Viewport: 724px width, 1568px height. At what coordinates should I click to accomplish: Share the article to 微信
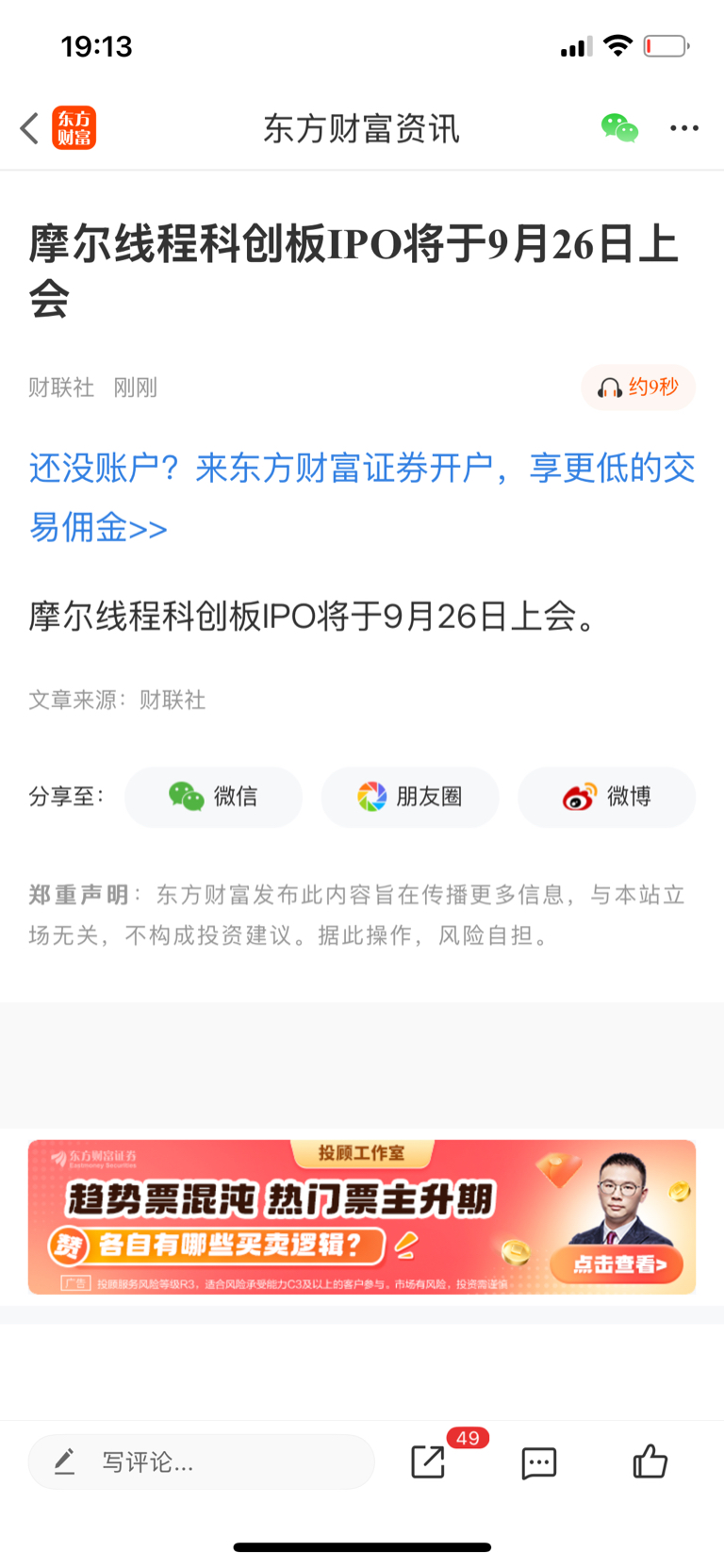pos(213,797)
